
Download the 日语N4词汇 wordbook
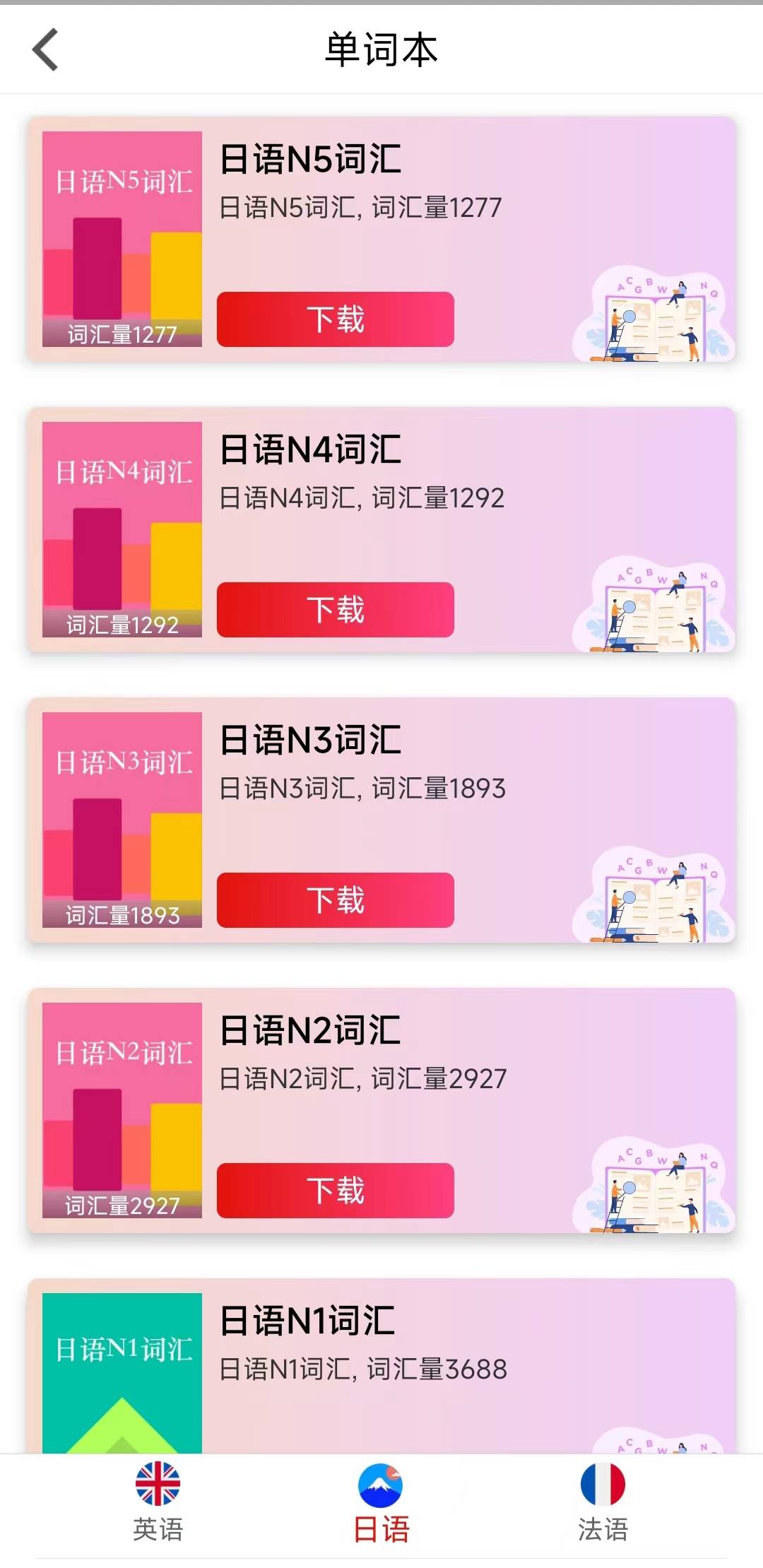[335, 610]
